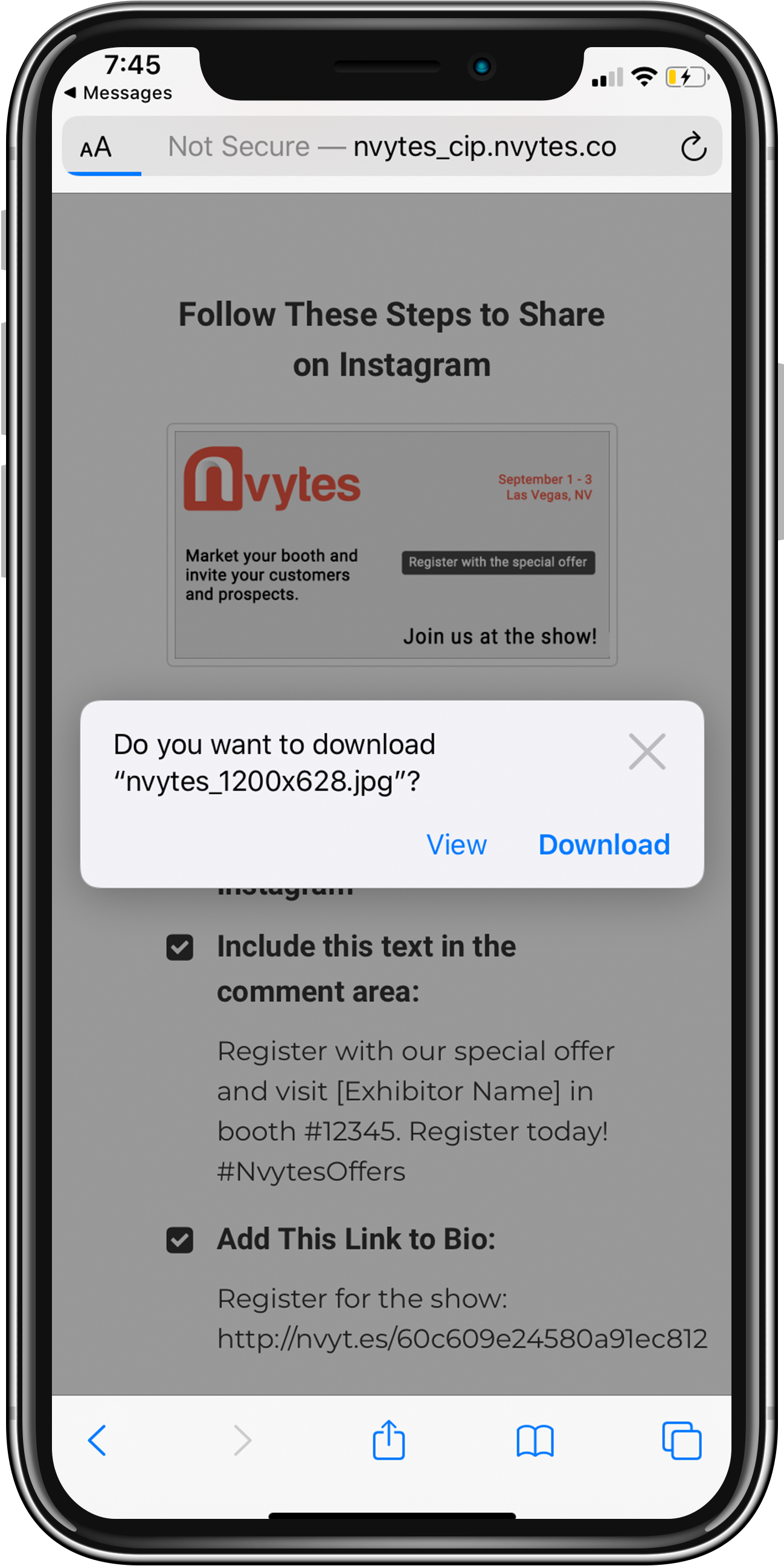The height and width of the screenshot is (1566, 784).
Task: Go back to the previous page
Action: pos(97,1440)
